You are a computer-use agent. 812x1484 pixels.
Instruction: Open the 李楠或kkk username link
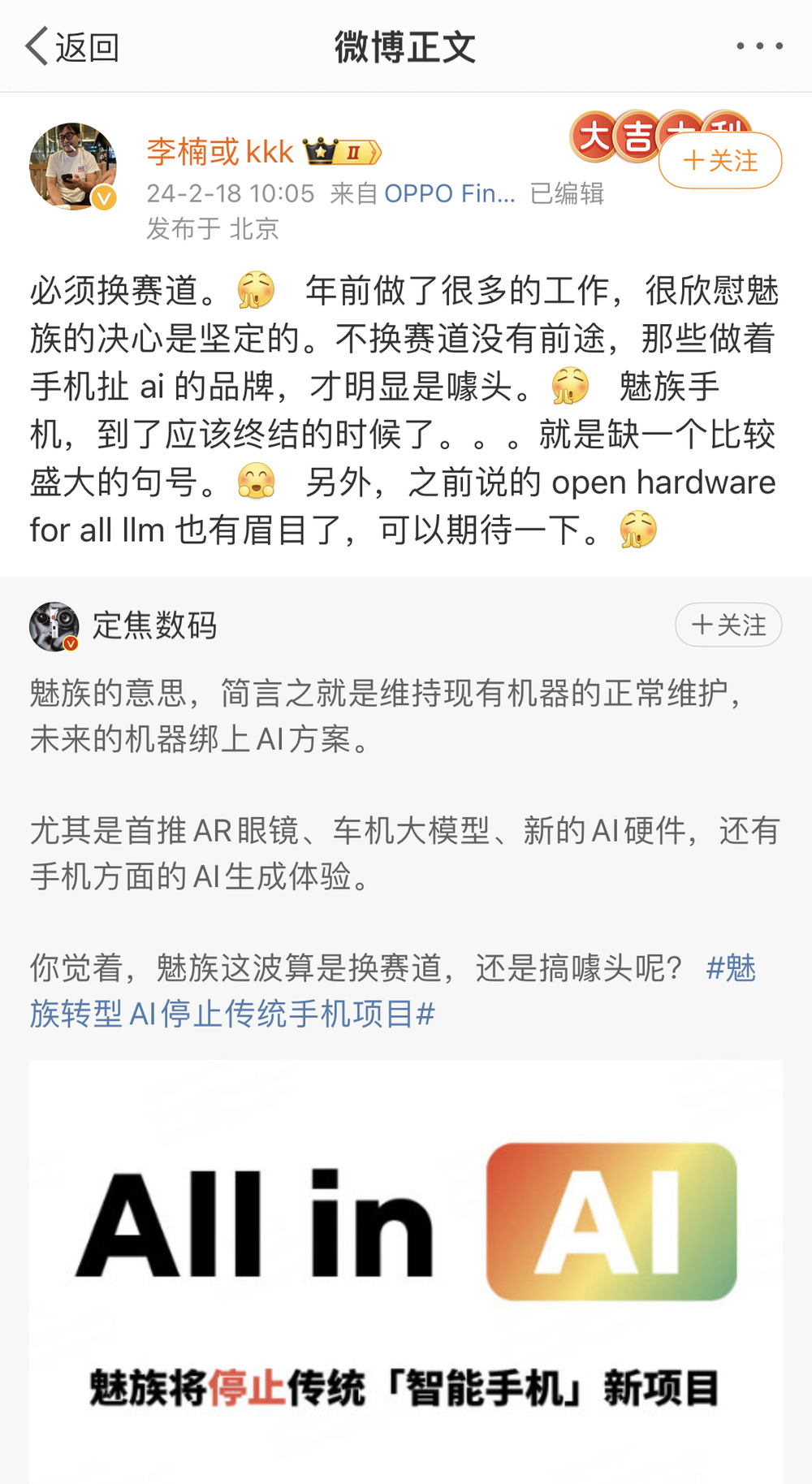tap(219, 152)
